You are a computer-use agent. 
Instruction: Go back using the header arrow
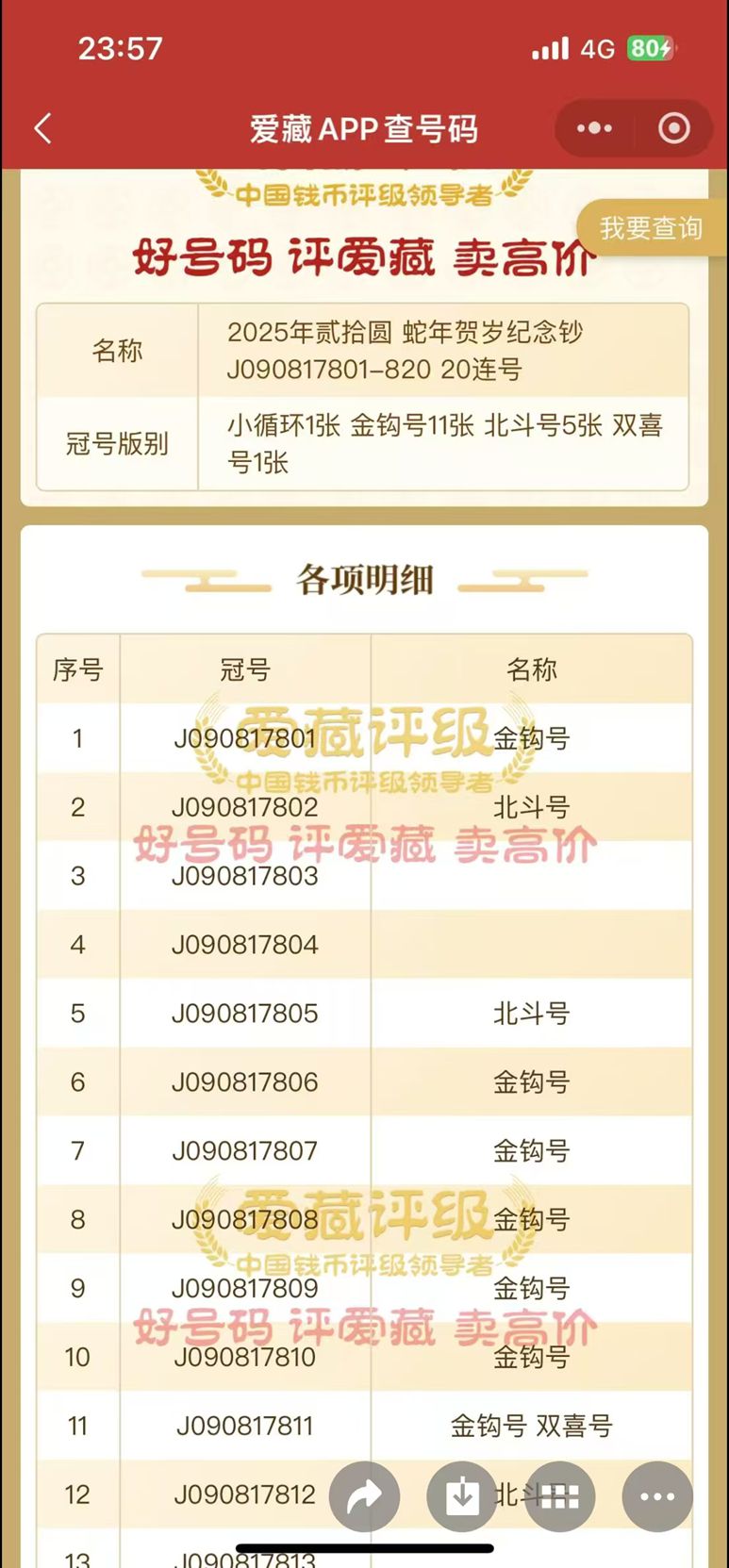coord(42,128)
